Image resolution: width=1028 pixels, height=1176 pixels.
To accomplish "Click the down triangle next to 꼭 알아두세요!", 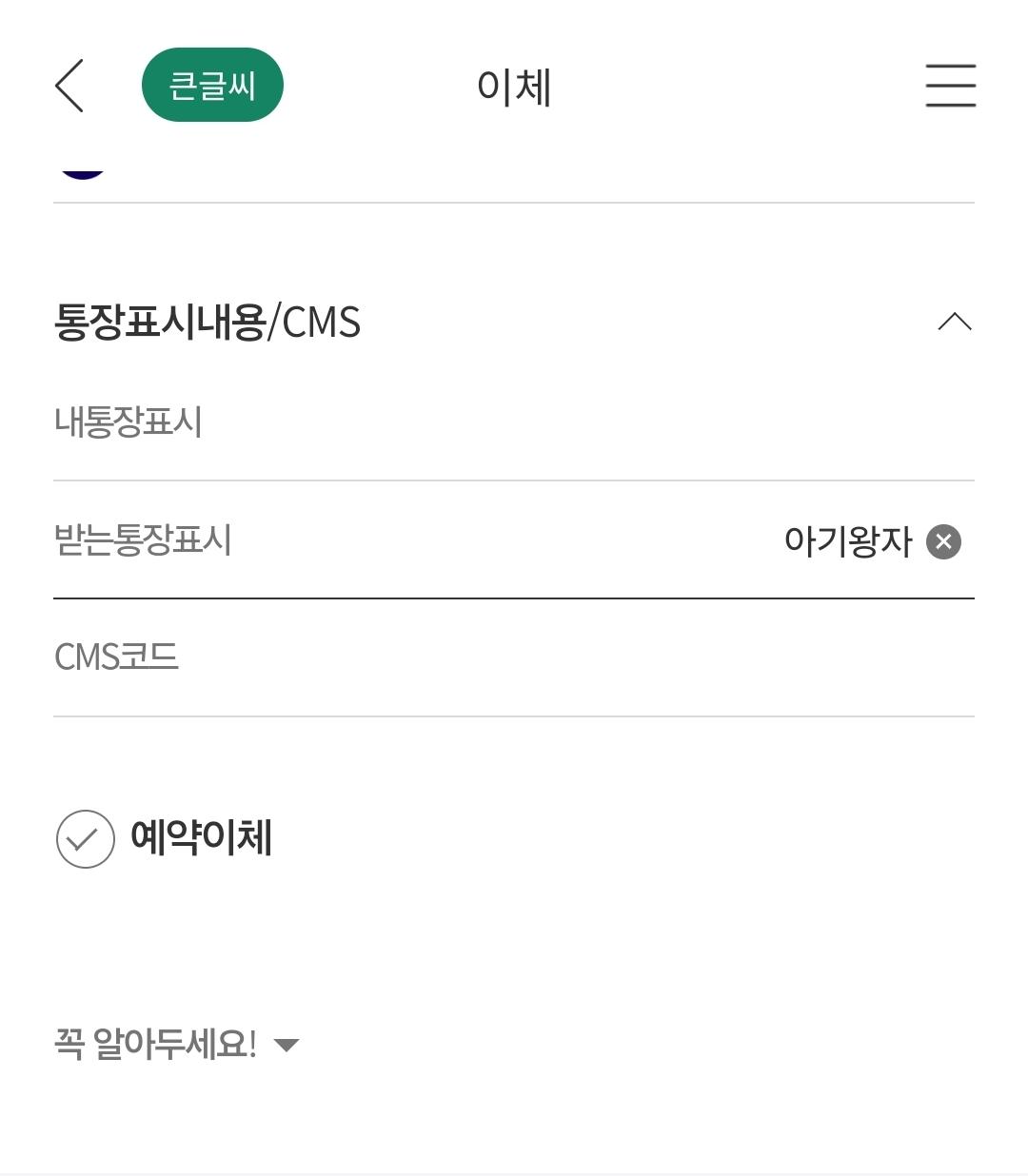I will (287, 1044).
